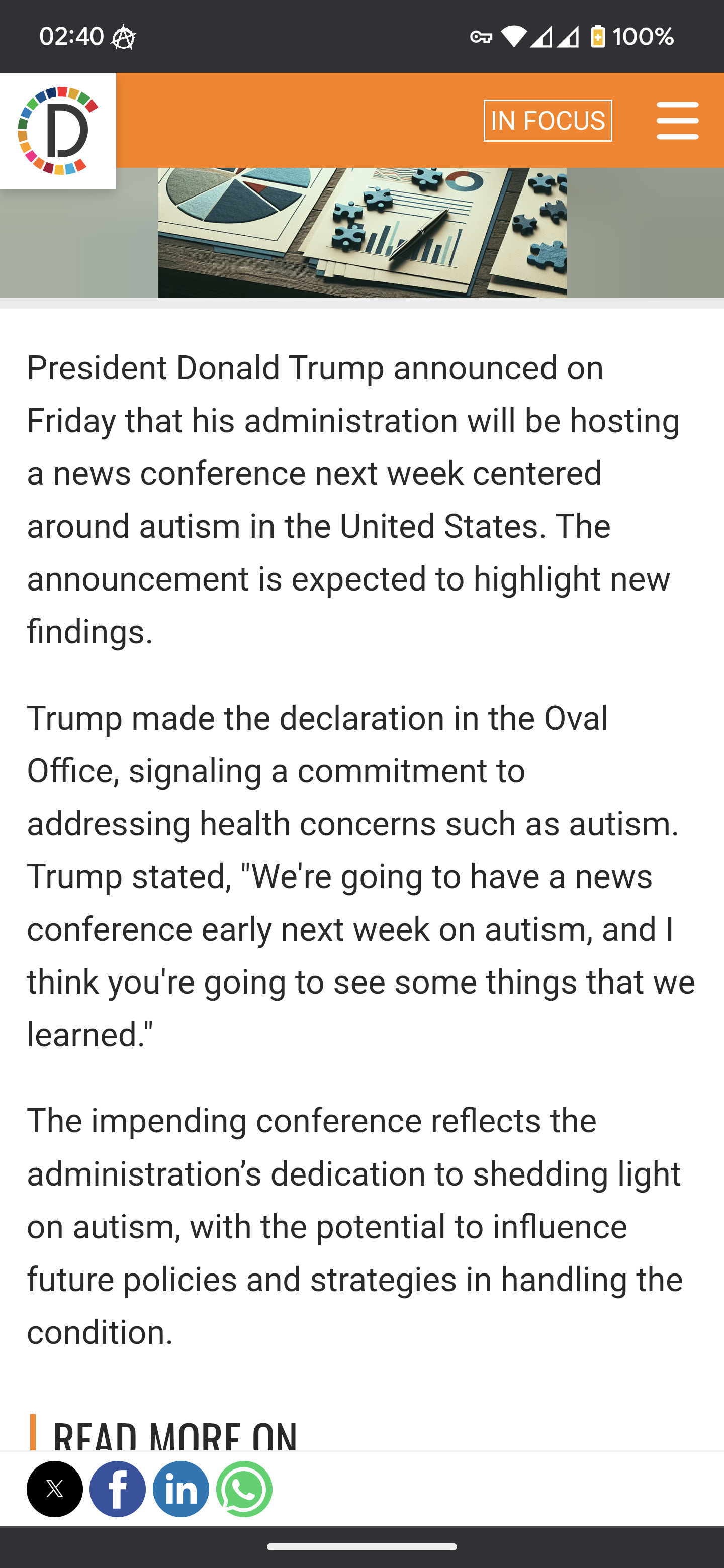Go to the site home via the D logo

(x=58, y=131)
